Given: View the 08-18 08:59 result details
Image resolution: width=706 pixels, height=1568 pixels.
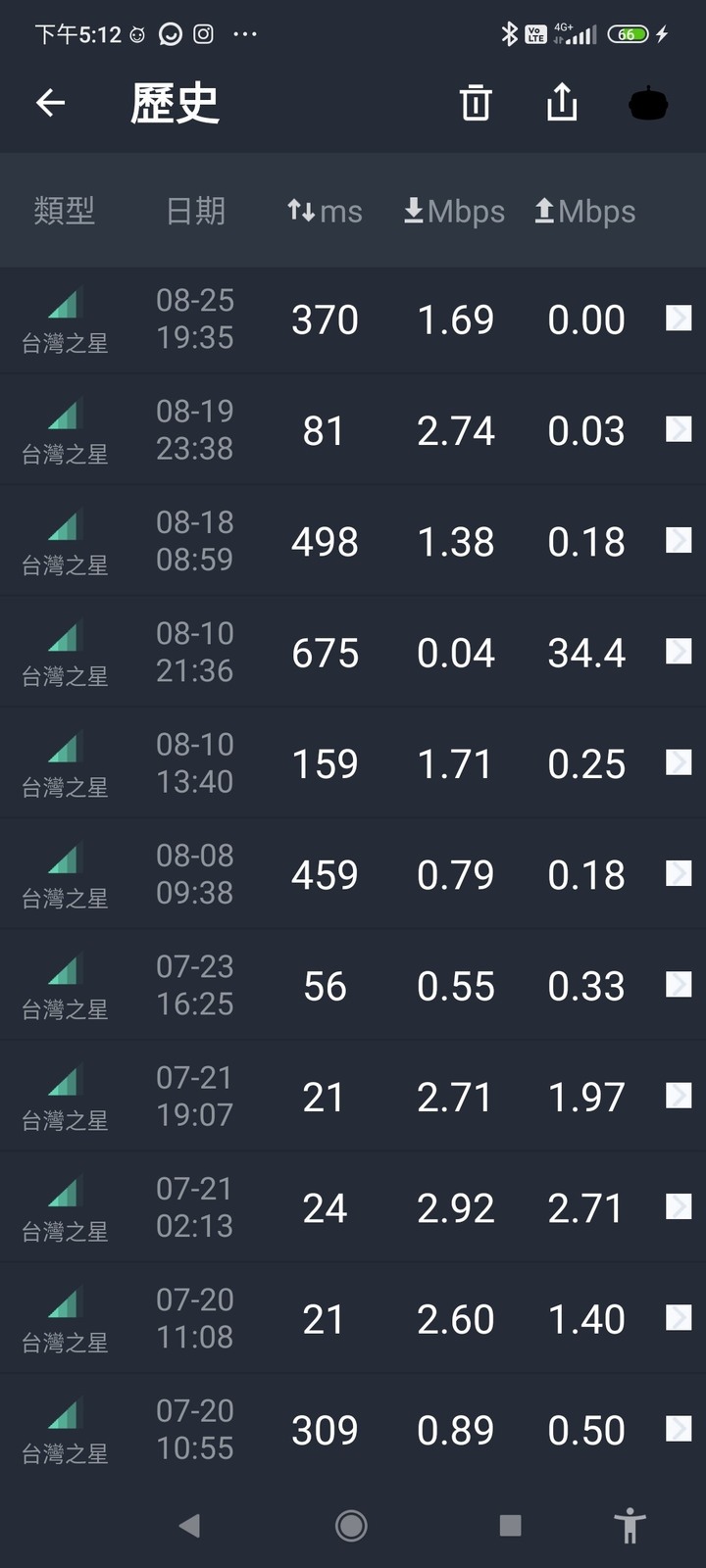Looking at the screenshot, I should 353,541.
